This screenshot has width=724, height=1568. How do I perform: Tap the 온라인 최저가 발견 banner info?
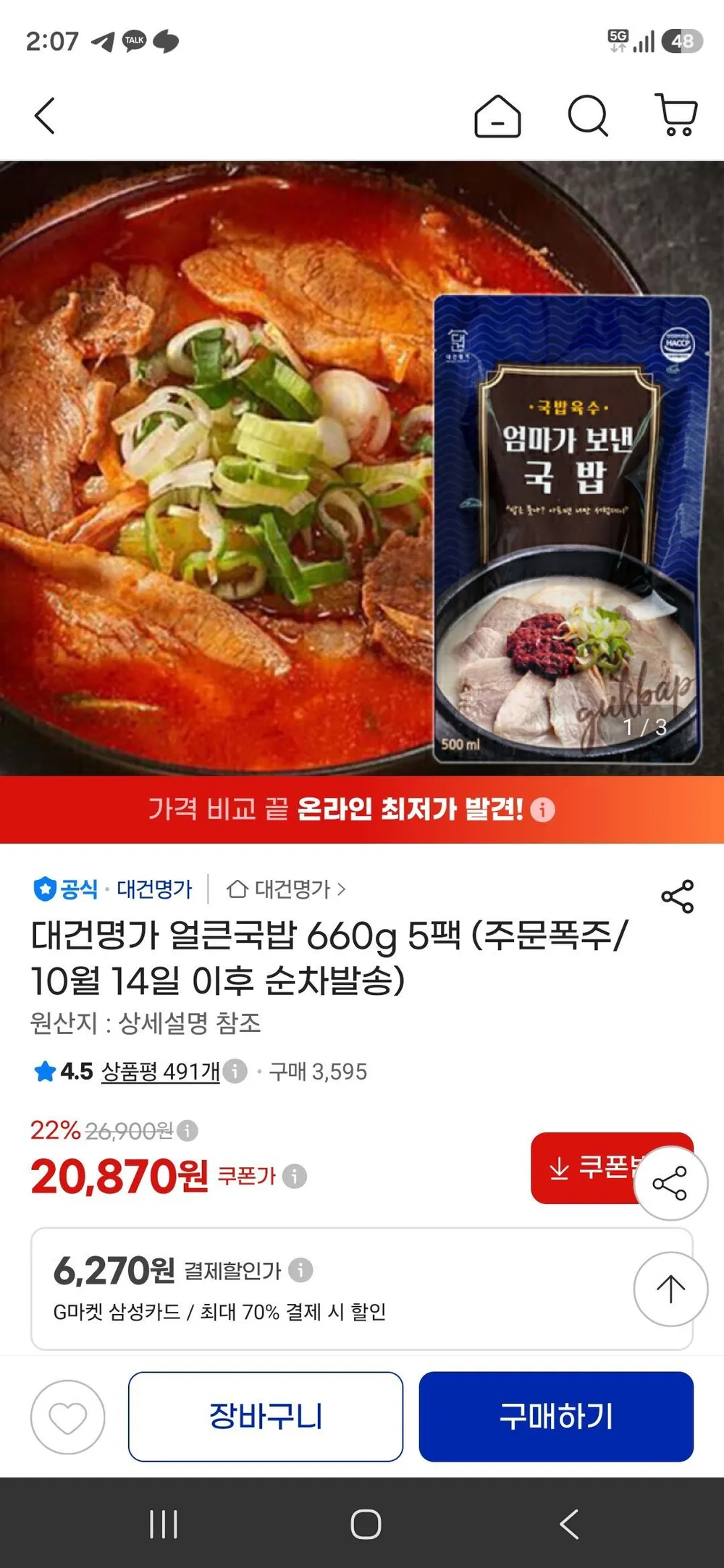[x=542, y=810]
